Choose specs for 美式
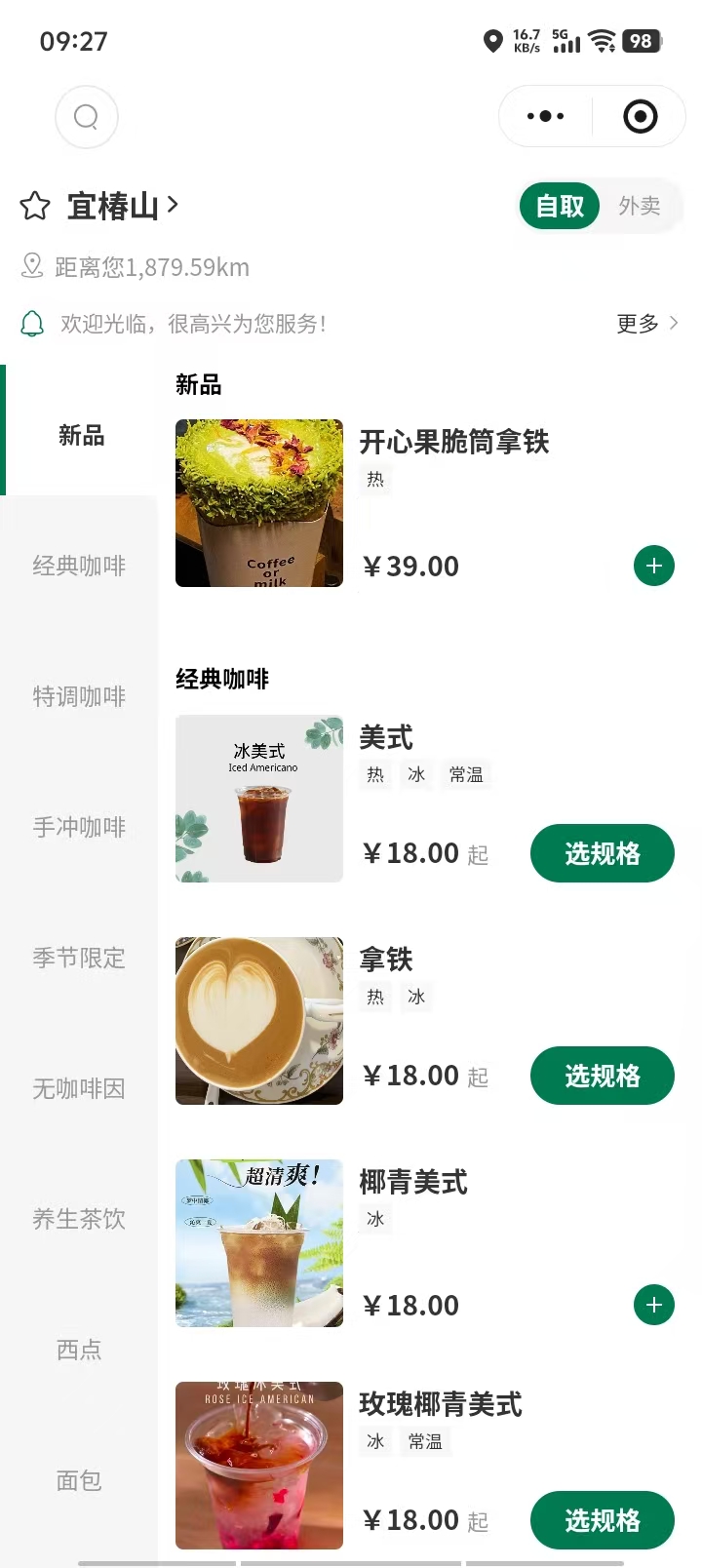Image resolution: width=702 pixels, height=1568 pixels. [602, 853]
